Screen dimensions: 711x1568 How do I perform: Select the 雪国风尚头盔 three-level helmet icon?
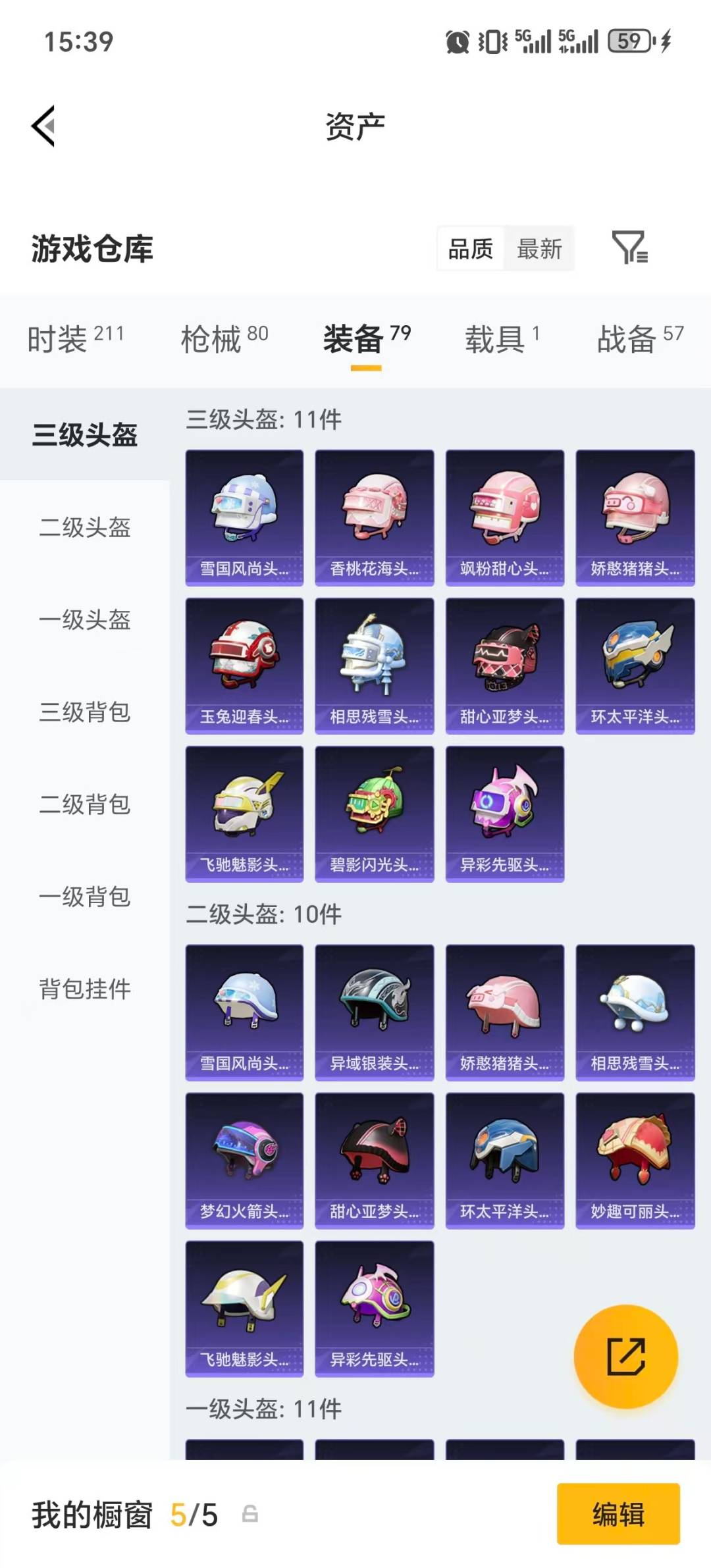[x=244, y=517]
